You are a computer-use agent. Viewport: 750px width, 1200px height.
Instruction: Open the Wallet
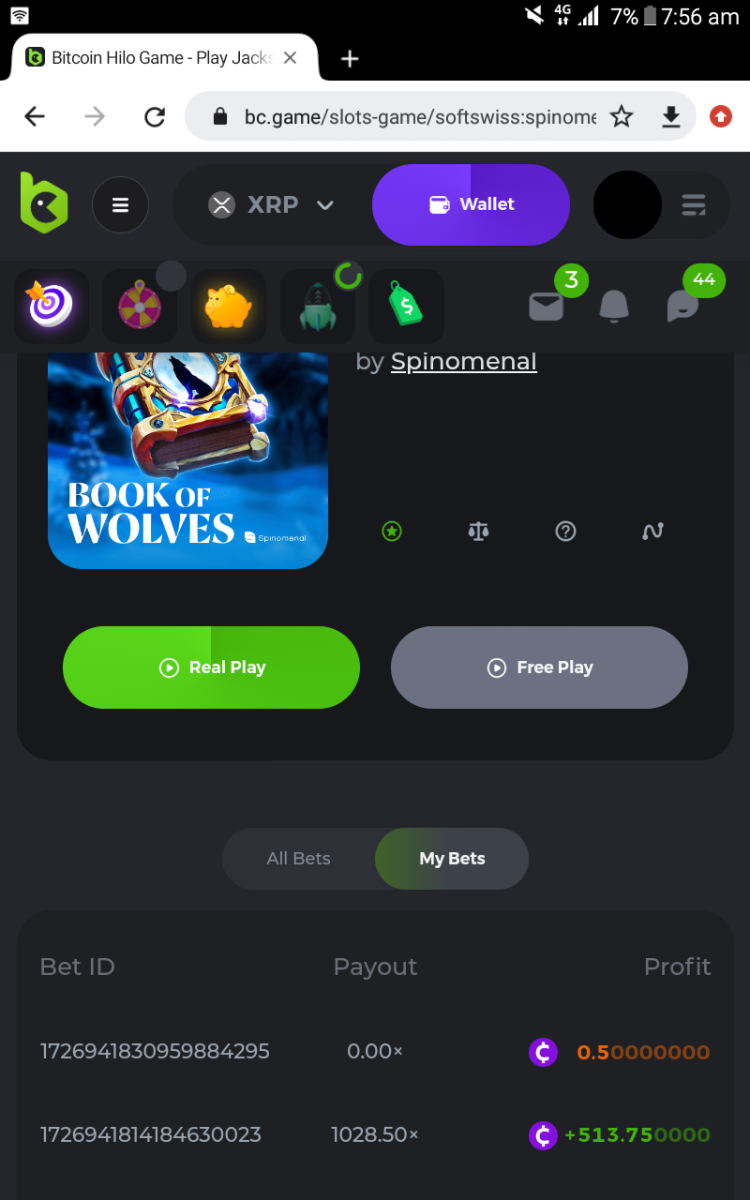pyautogui.click(x=471, y=204)
